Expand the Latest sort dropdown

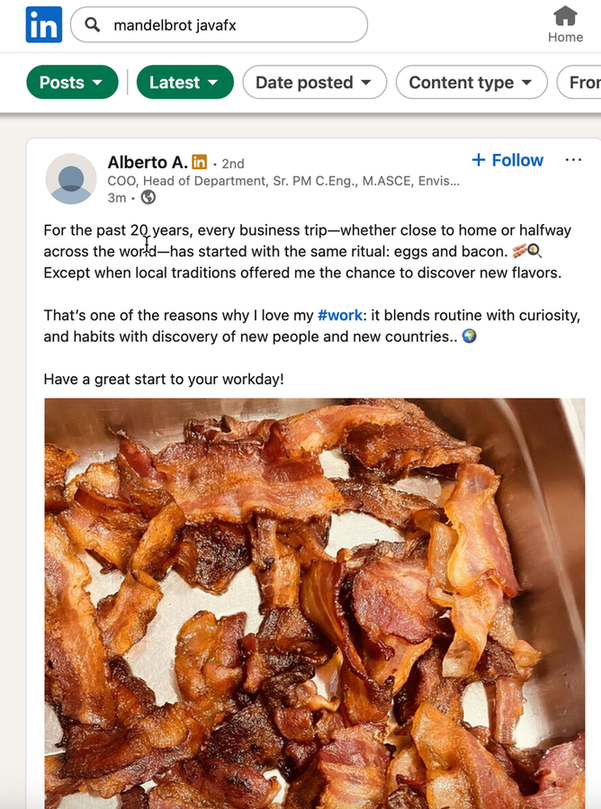coord(184,82)
